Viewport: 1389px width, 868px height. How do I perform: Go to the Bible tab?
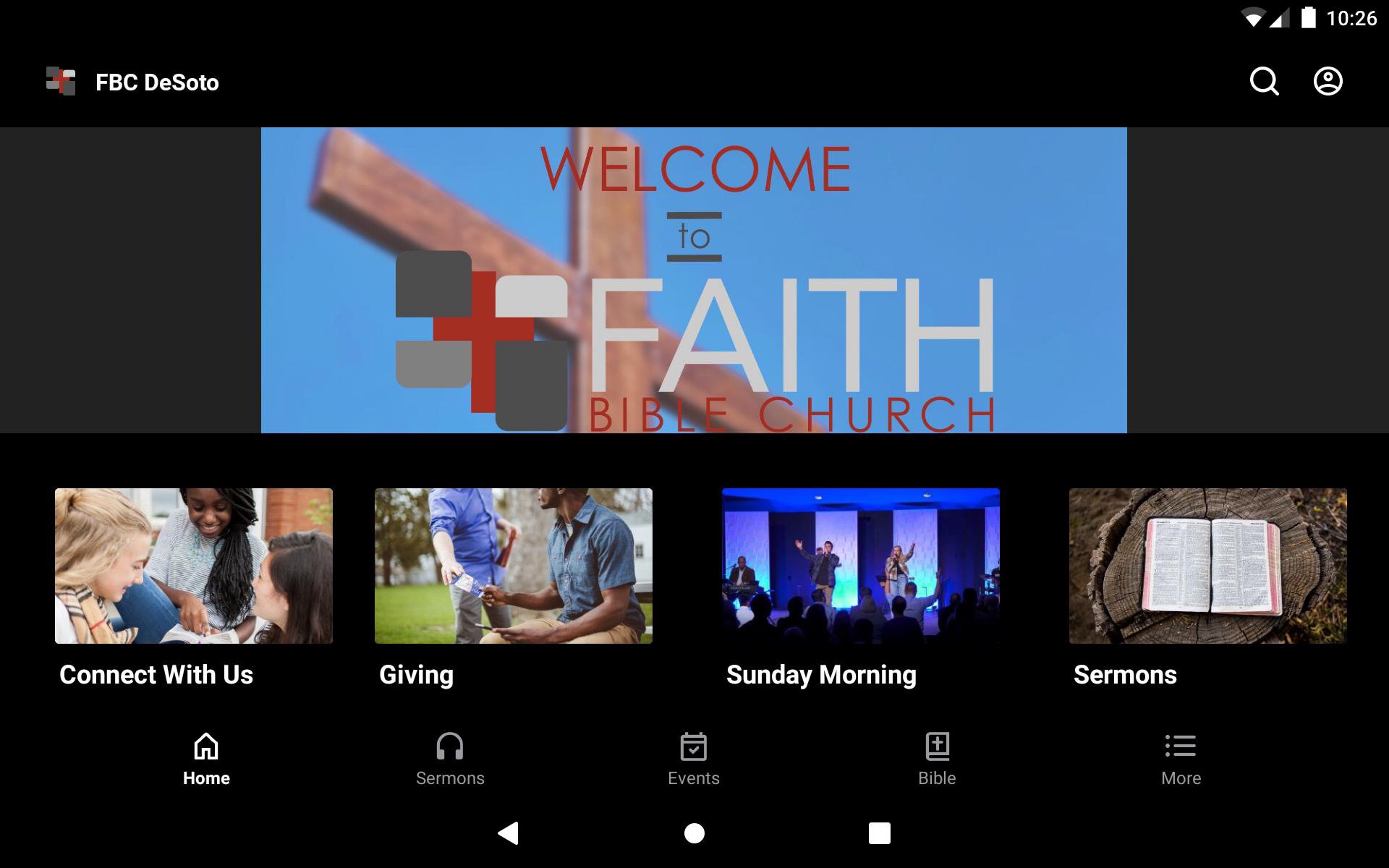937,758
